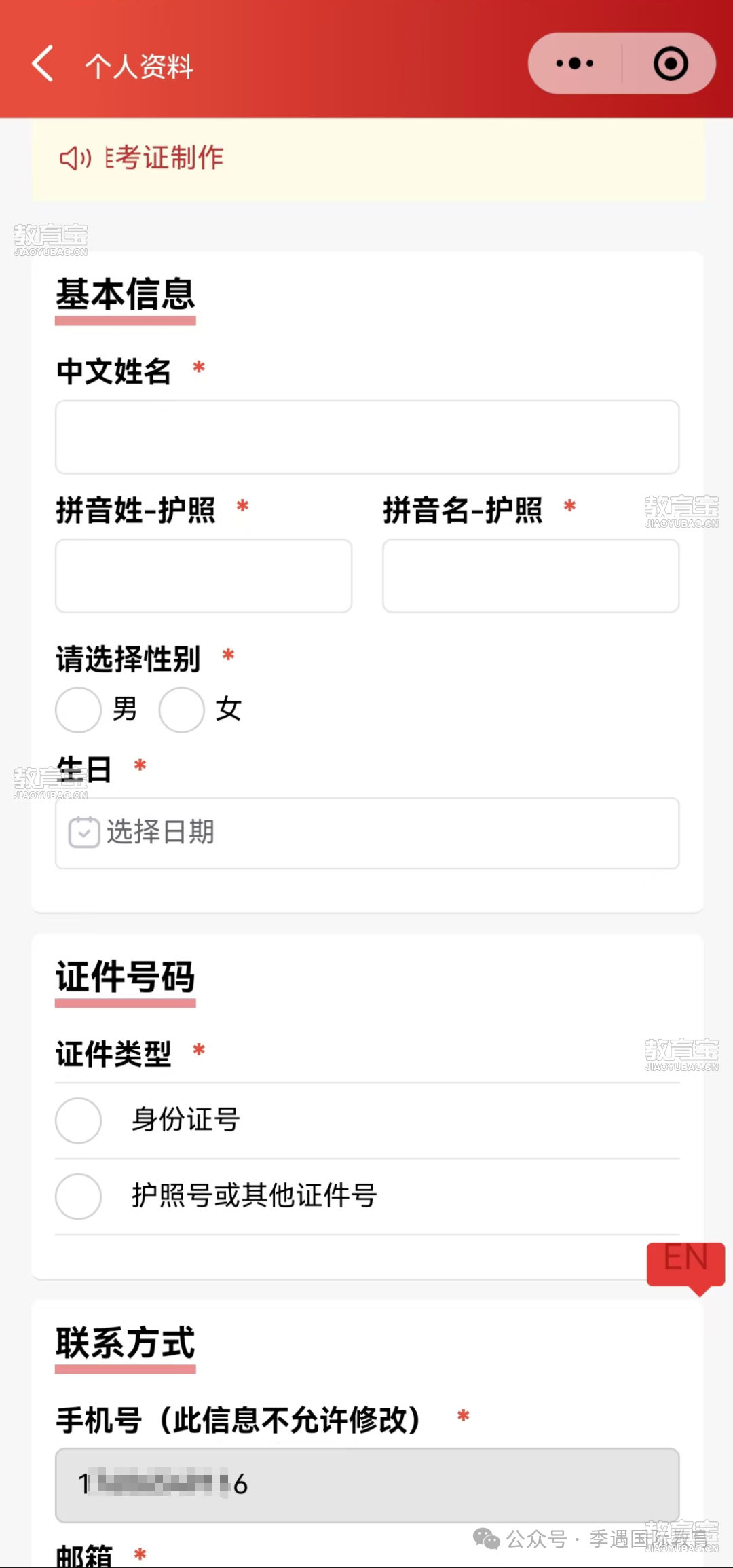Tap the announcement banner about 准考证制作
The image size is (733, 1568).
369,159
